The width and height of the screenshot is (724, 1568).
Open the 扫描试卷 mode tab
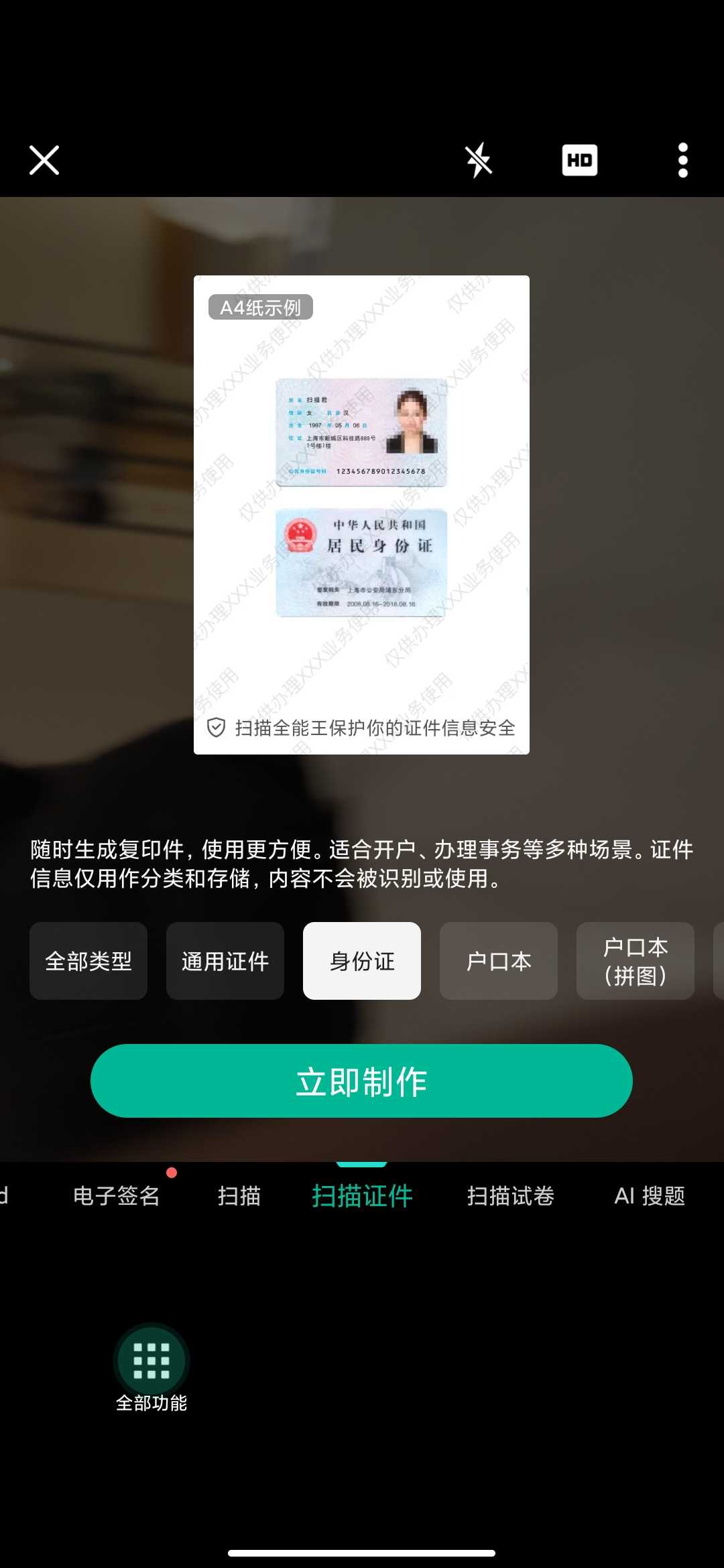pos(511,1197)
